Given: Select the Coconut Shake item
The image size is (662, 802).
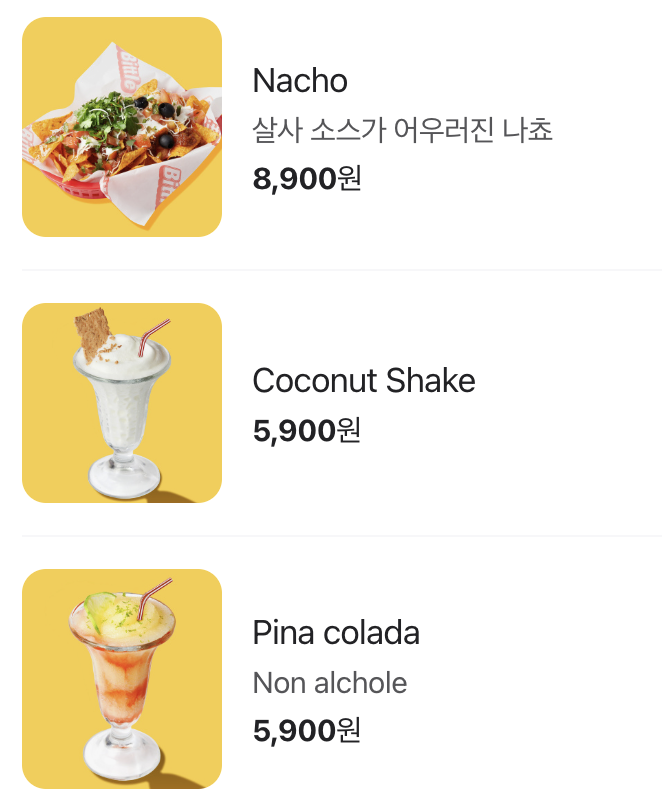Looking at the screenshot, I should click(342, 403).
